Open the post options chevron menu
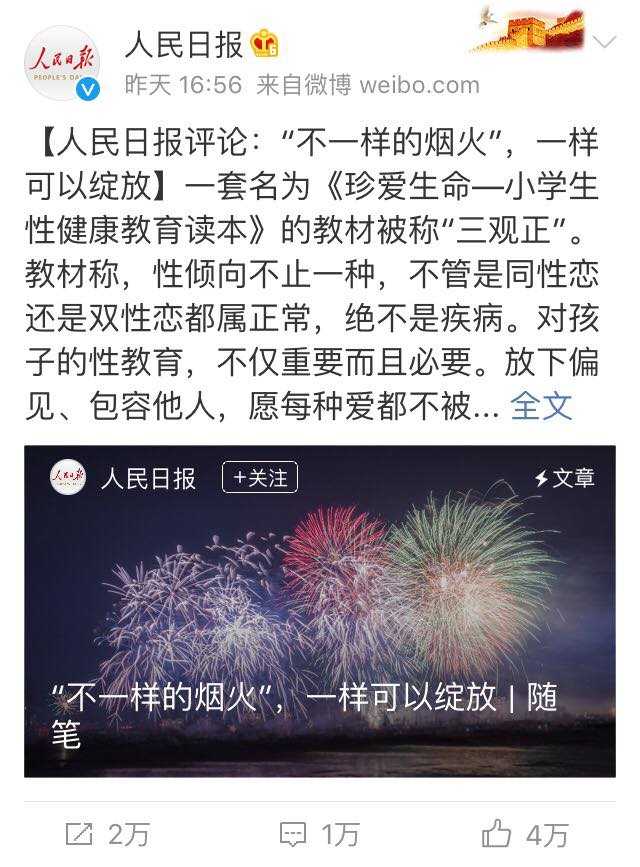The width and height of the screenshot is (640, 867). [x=606, y=43]
